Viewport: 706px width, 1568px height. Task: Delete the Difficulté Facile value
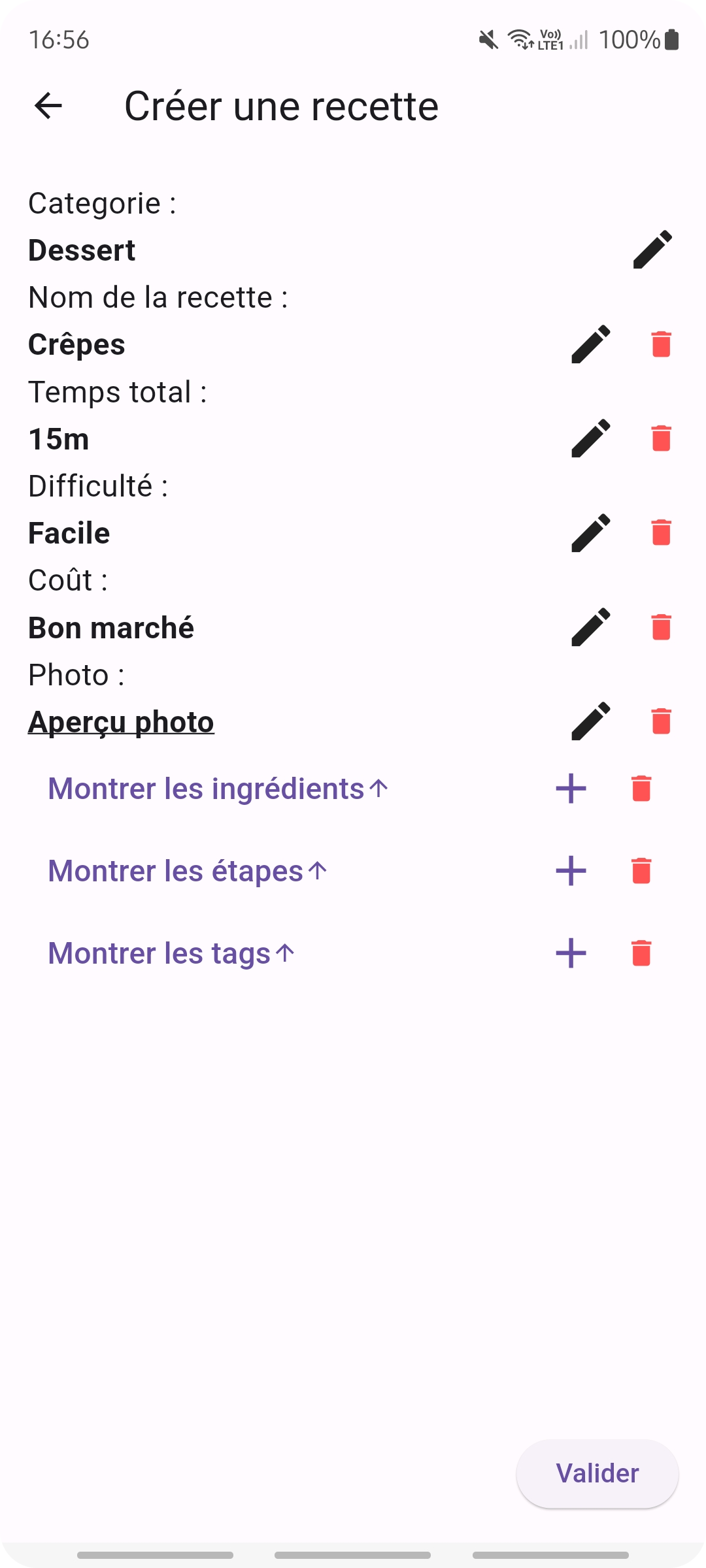(661, 533)
